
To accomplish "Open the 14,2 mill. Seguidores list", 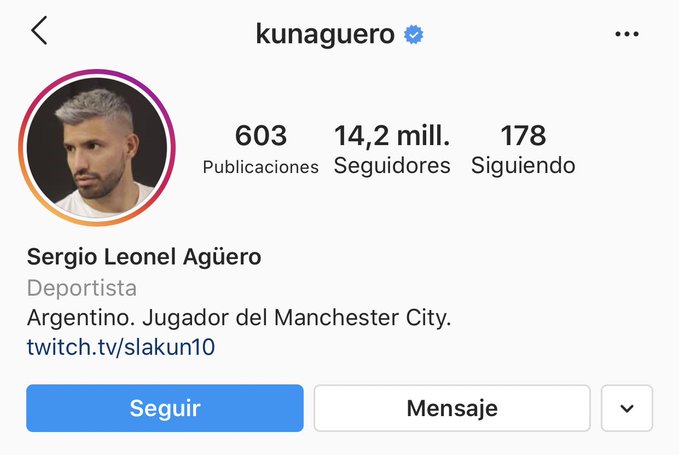I will coord(392,149).
